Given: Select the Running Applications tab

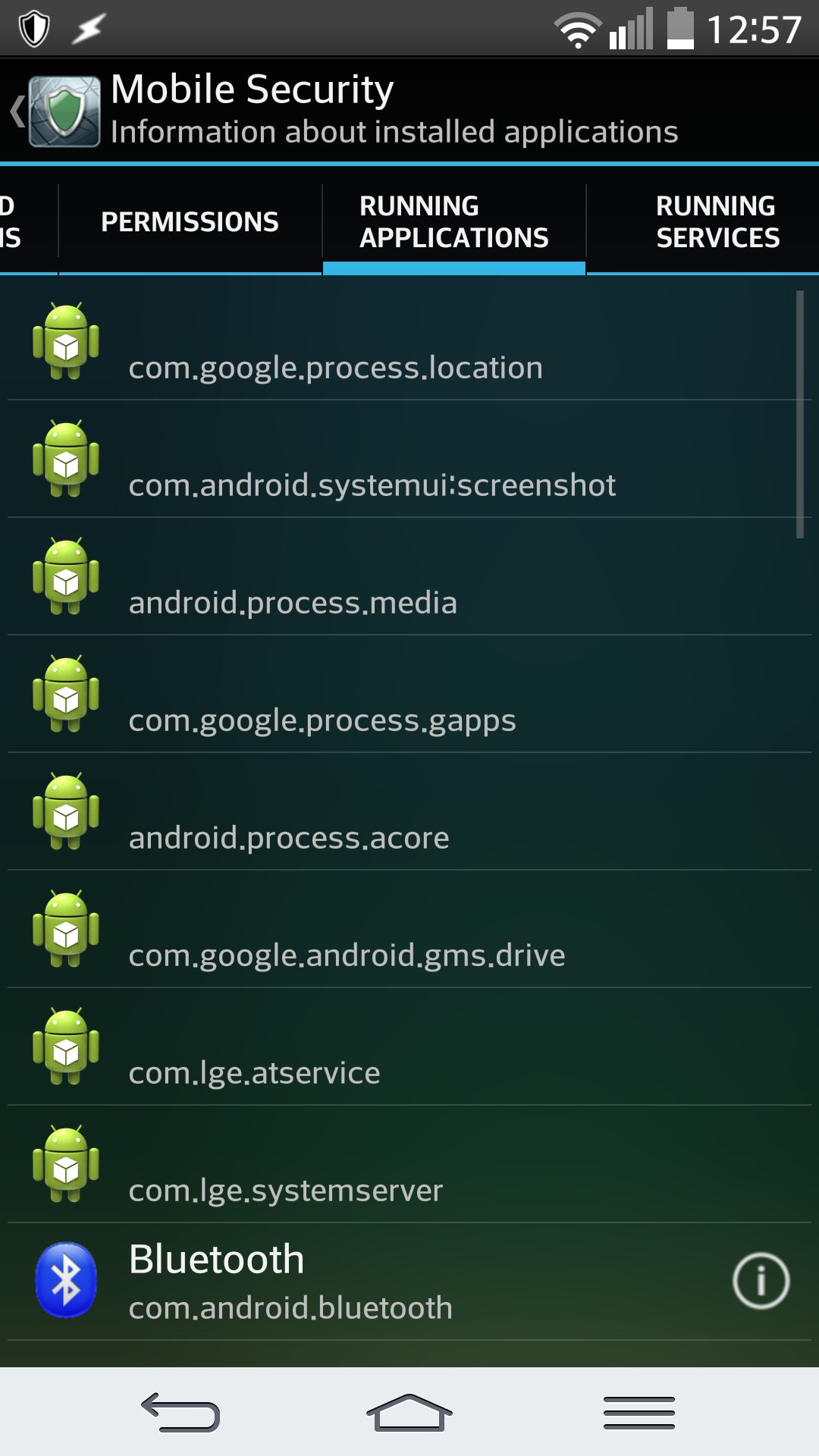Looking at the screenshot, I should (453, 221).
